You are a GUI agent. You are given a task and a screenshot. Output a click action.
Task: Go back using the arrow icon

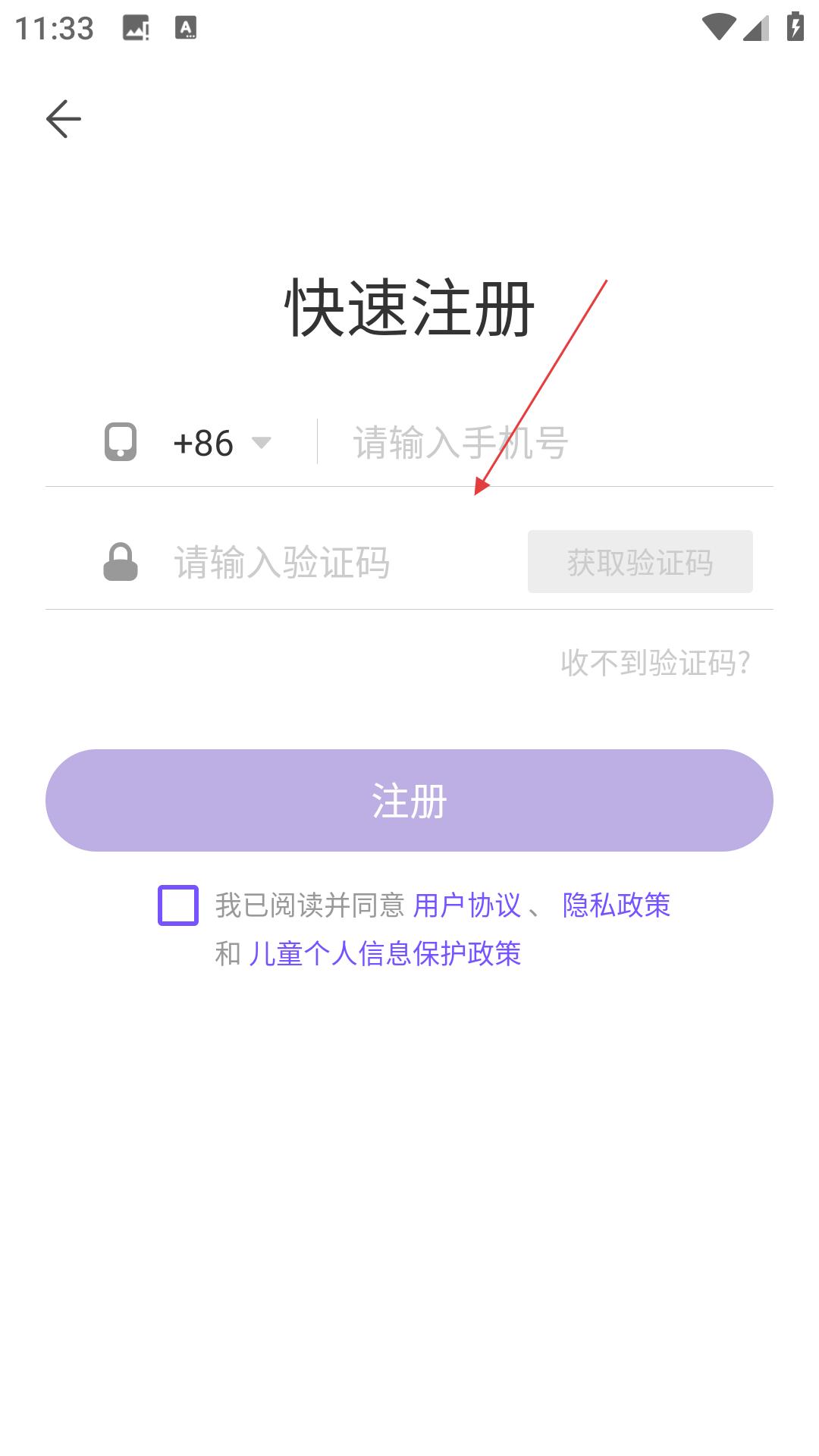pos(64,119)
